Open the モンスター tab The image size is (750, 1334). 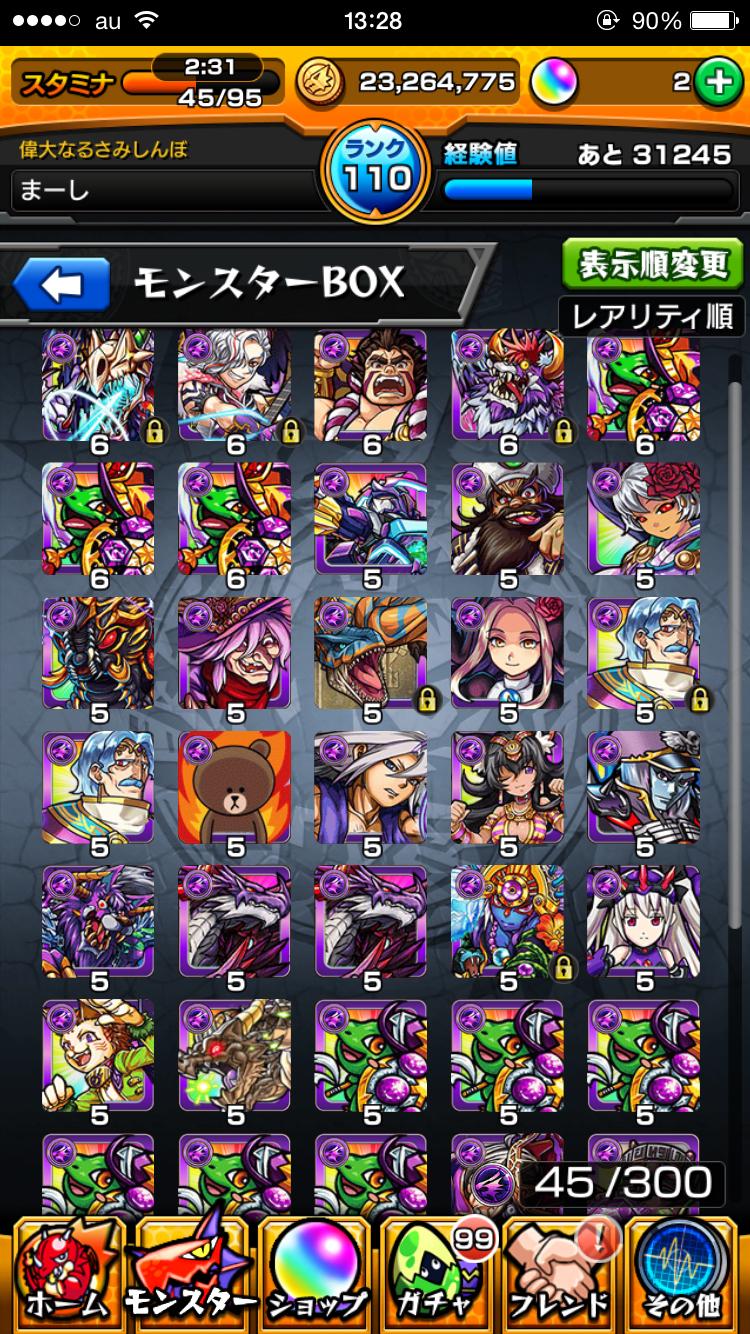[x=190, y=1275]
